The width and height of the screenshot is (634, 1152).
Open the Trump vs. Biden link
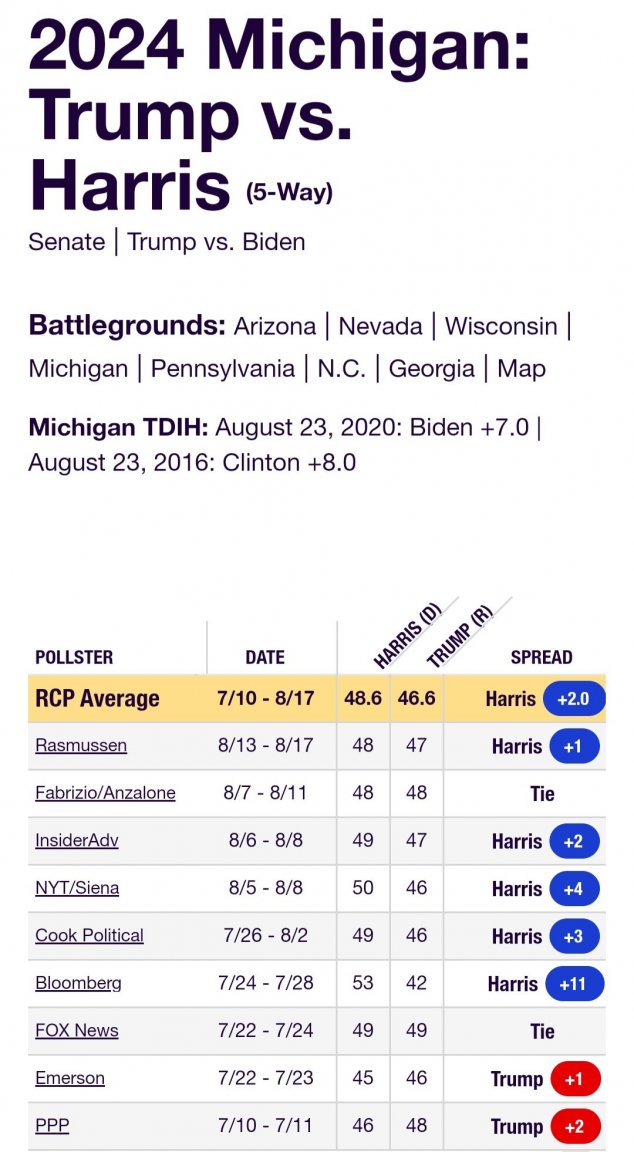pyautogui.click(x=216, y=242)
